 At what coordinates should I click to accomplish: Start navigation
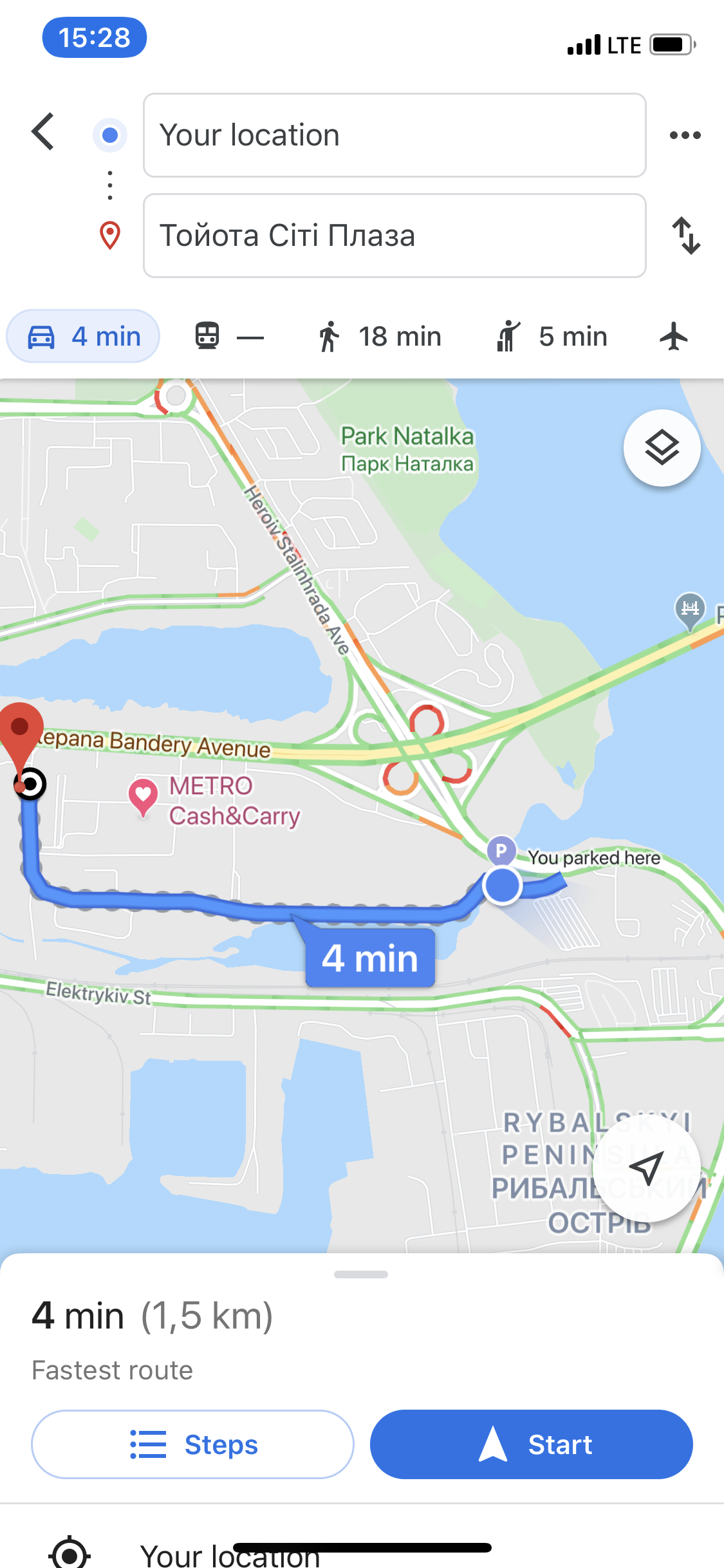point(531,1444)
